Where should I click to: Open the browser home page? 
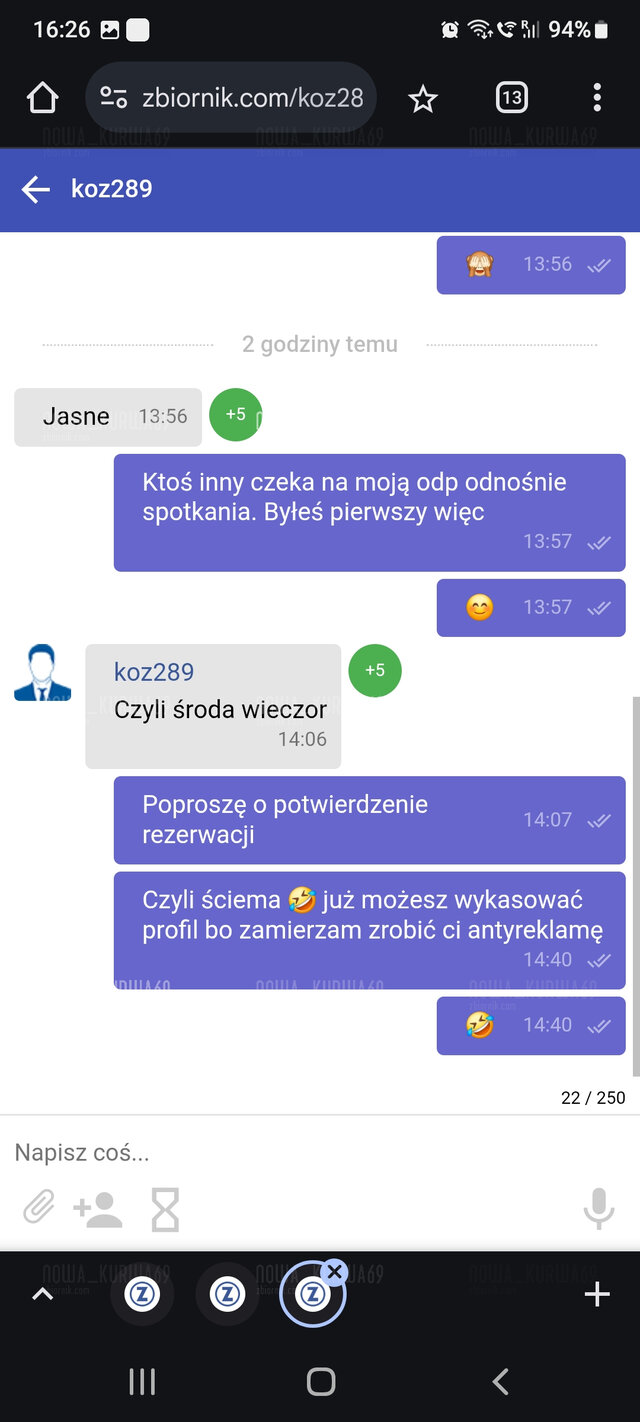(42, 98)
